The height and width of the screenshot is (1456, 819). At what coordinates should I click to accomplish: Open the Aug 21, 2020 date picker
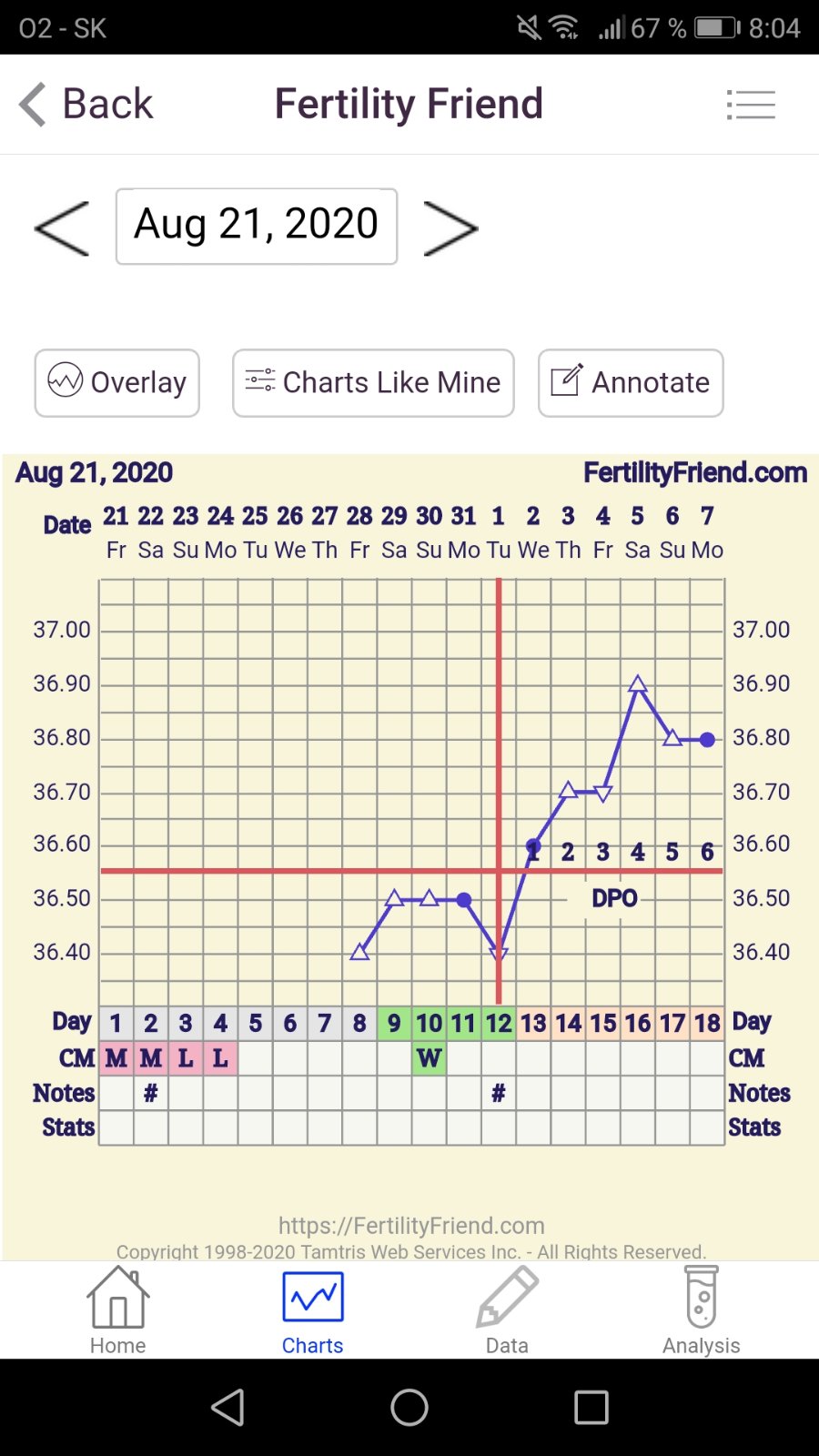point(257,226)
